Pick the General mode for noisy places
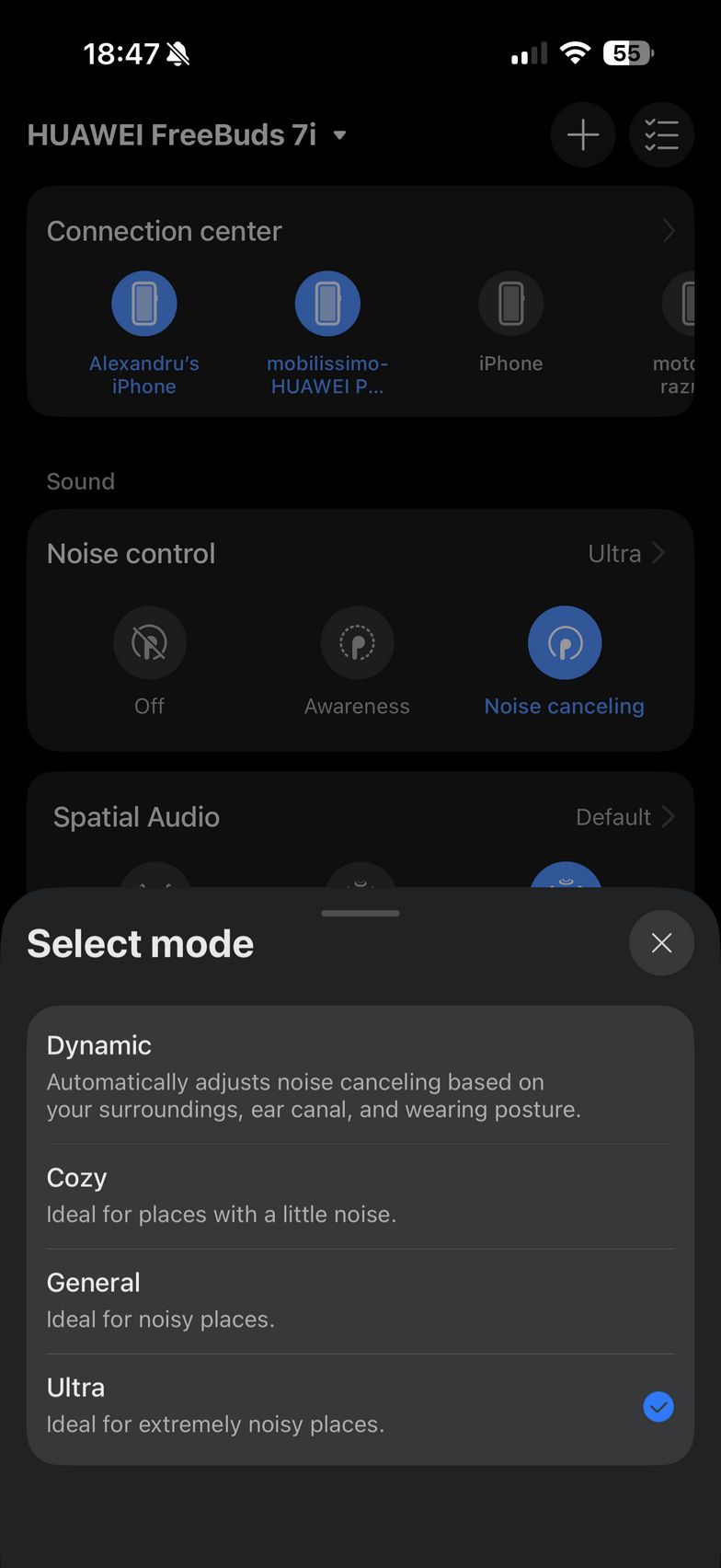 [360, 1300]
